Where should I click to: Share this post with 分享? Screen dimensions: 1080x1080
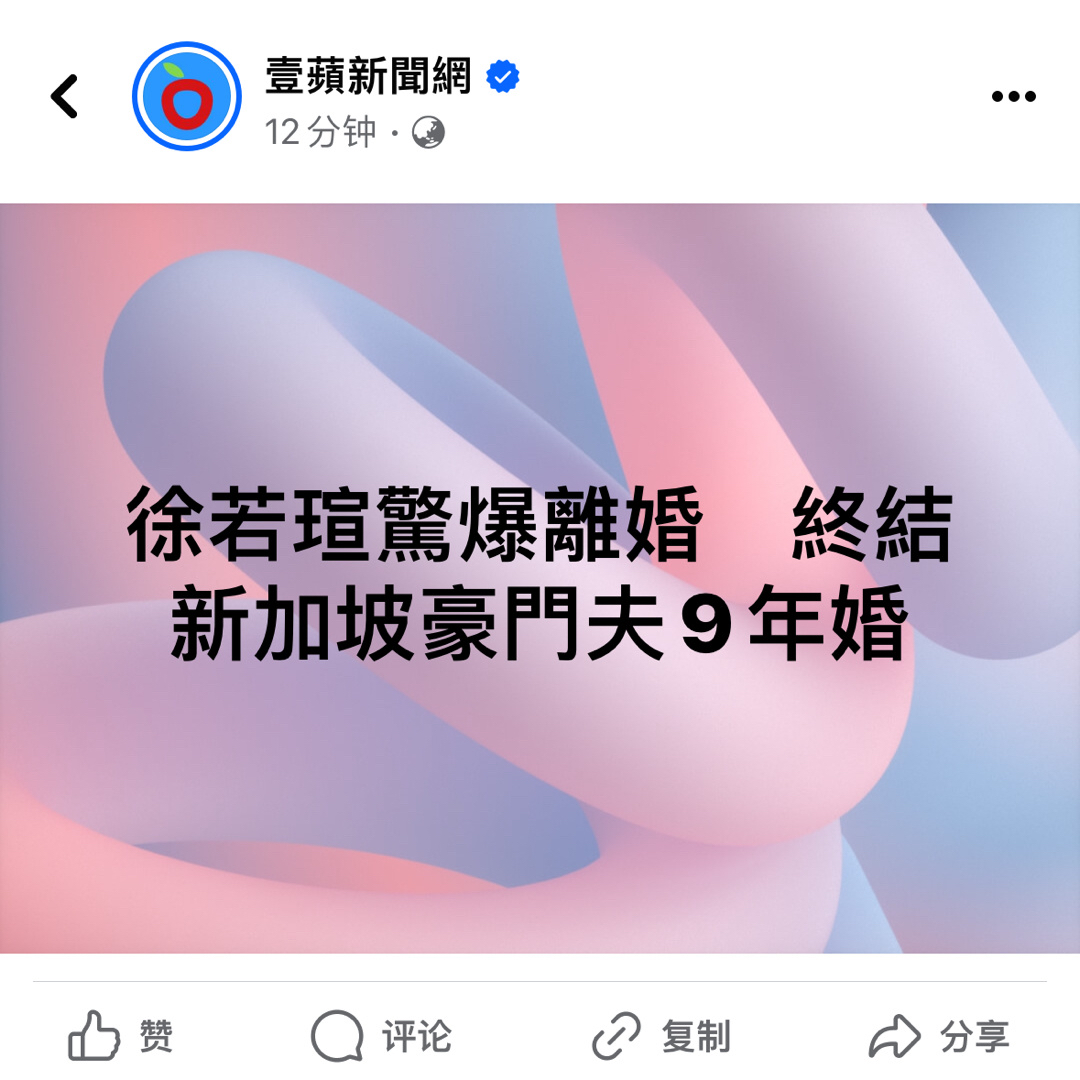[x=939, y=1036]
